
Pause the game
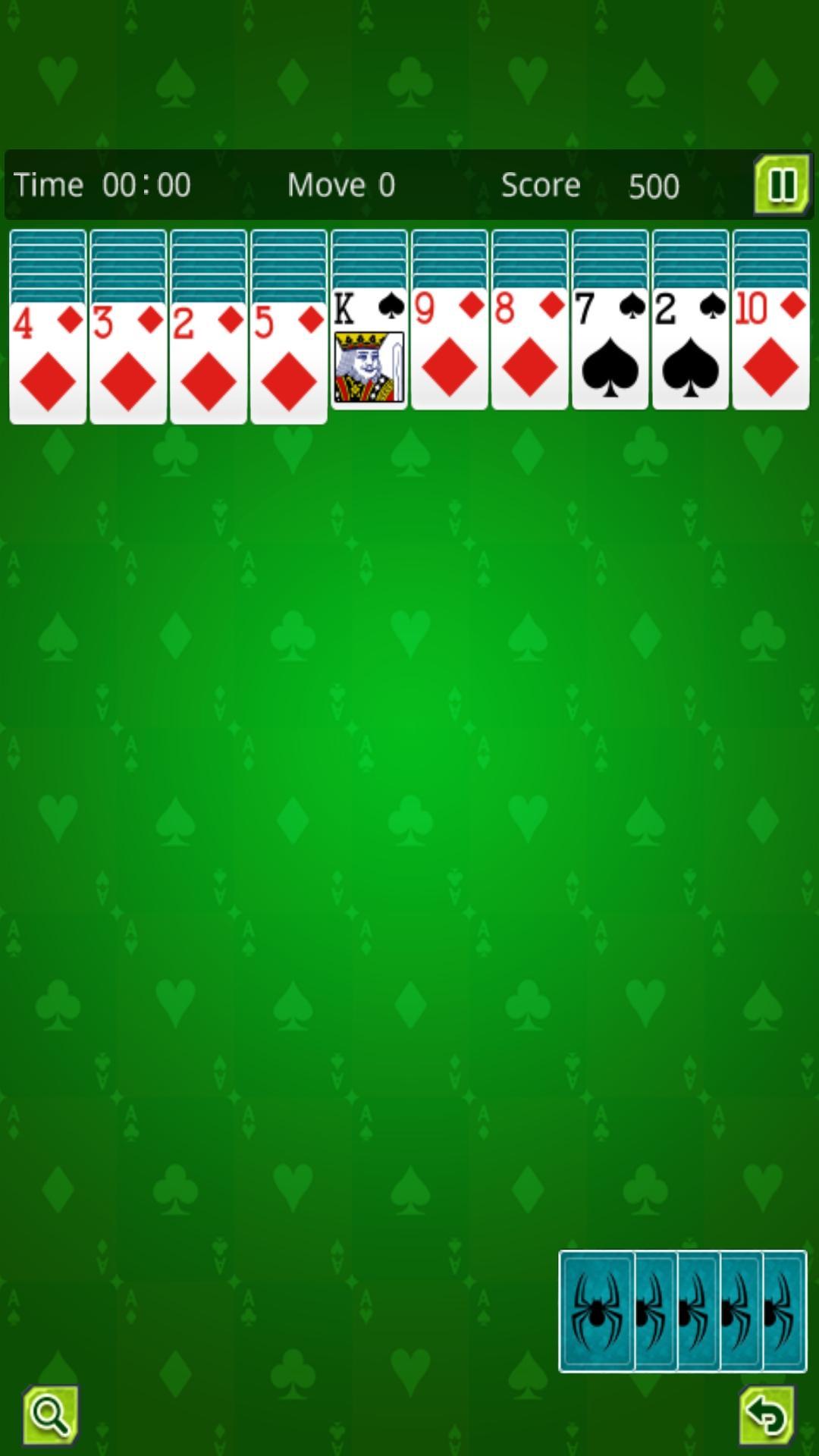point(782,184)
